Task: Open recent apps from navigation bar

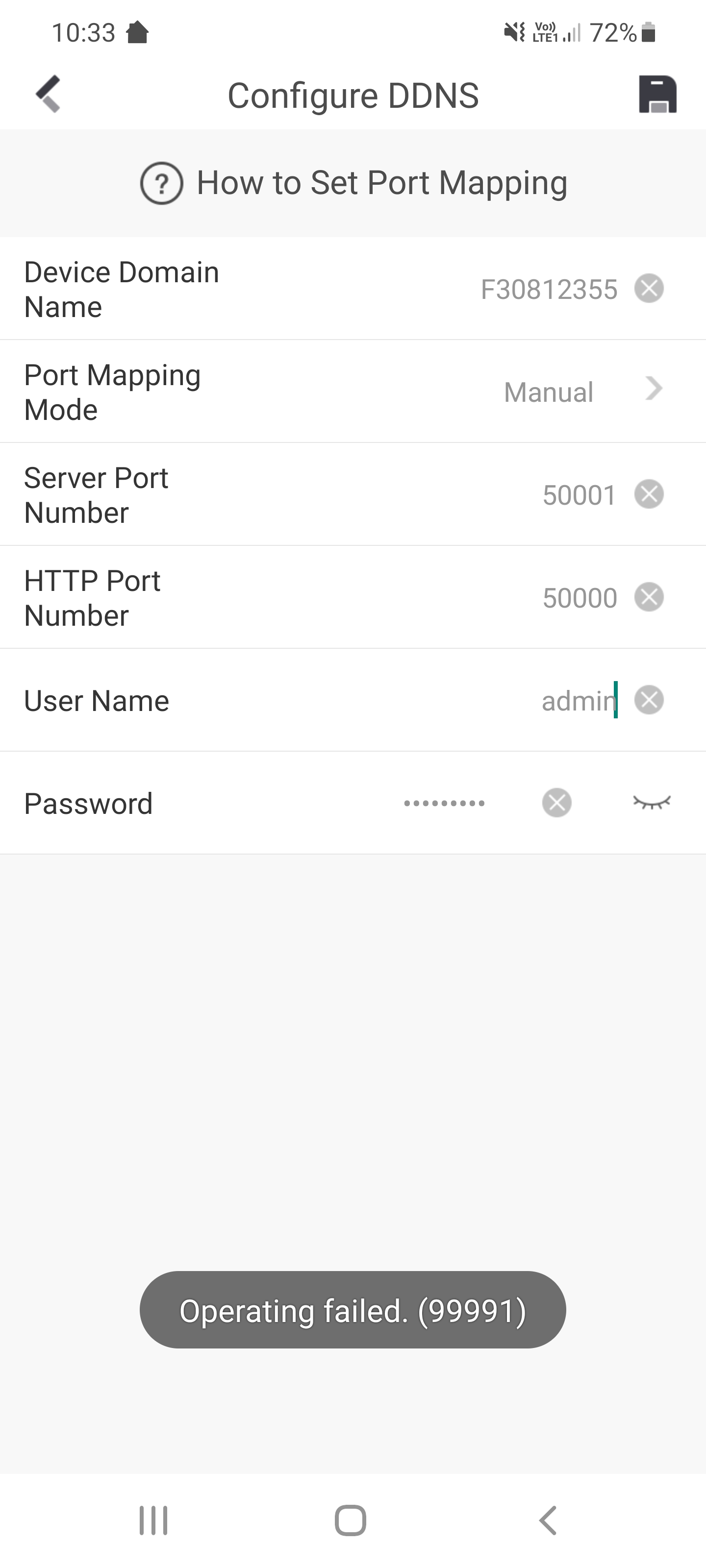Action: [153, 1520]
